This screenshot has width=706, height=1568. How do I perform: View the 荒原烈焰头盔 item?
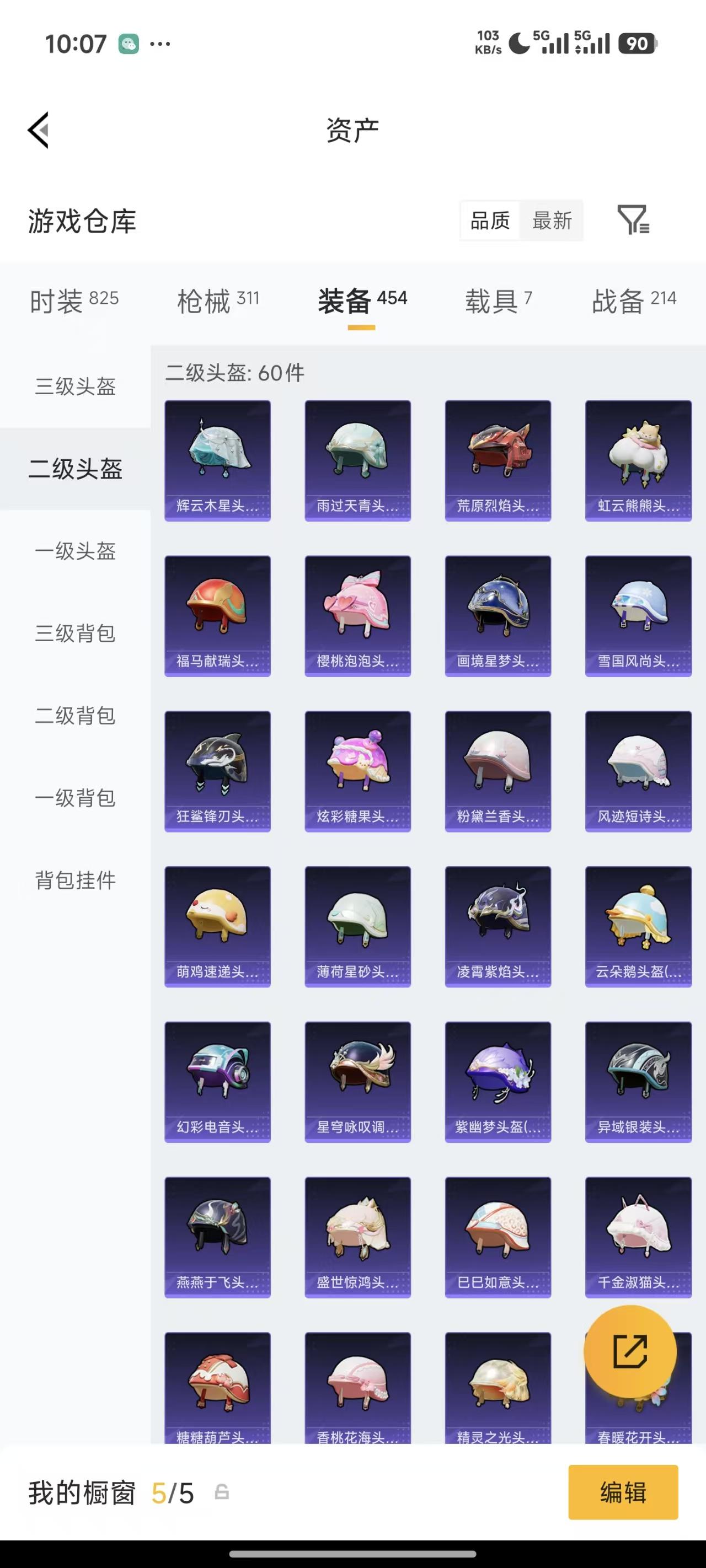498,460
